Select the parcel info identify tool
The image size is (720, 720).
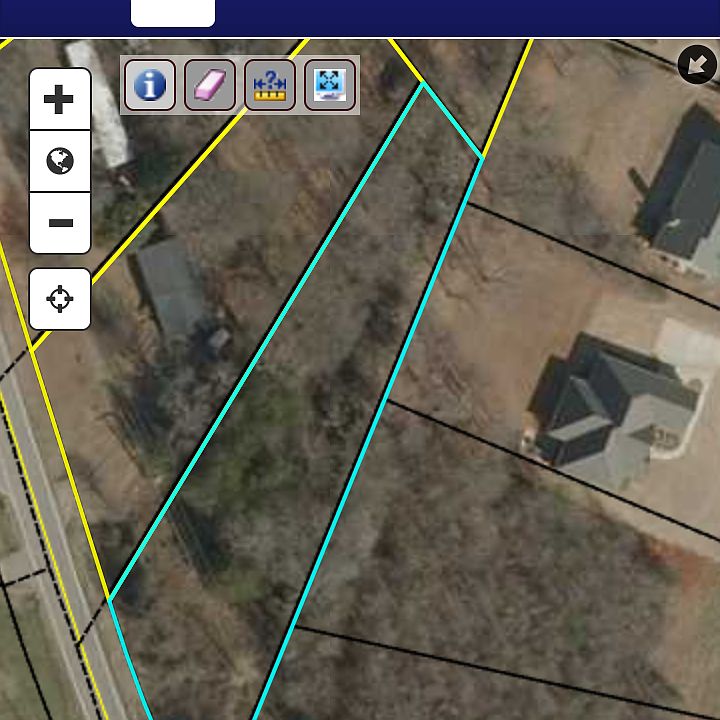[x=150, y=85]
